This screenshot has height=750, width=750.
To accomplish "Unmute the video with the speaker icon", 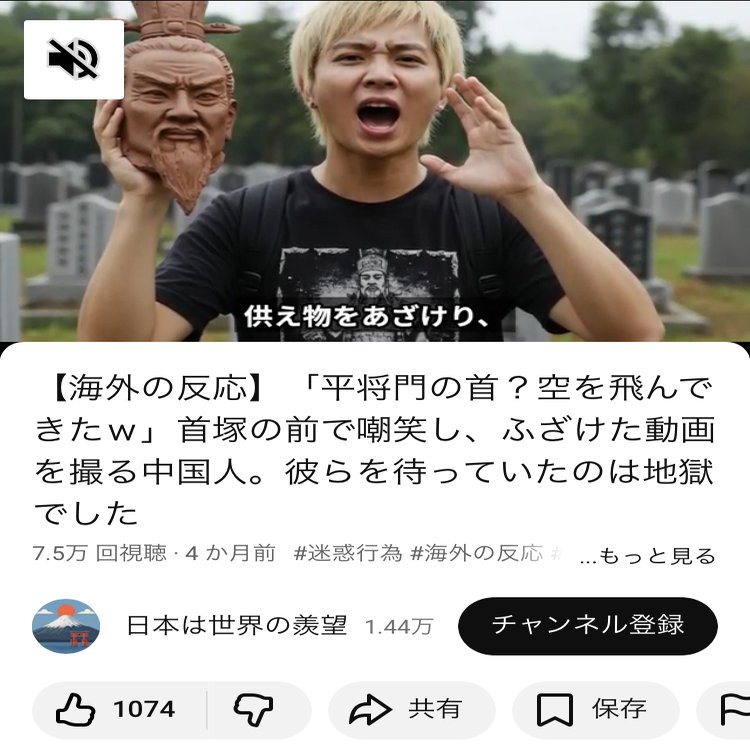I will point(73,60).
